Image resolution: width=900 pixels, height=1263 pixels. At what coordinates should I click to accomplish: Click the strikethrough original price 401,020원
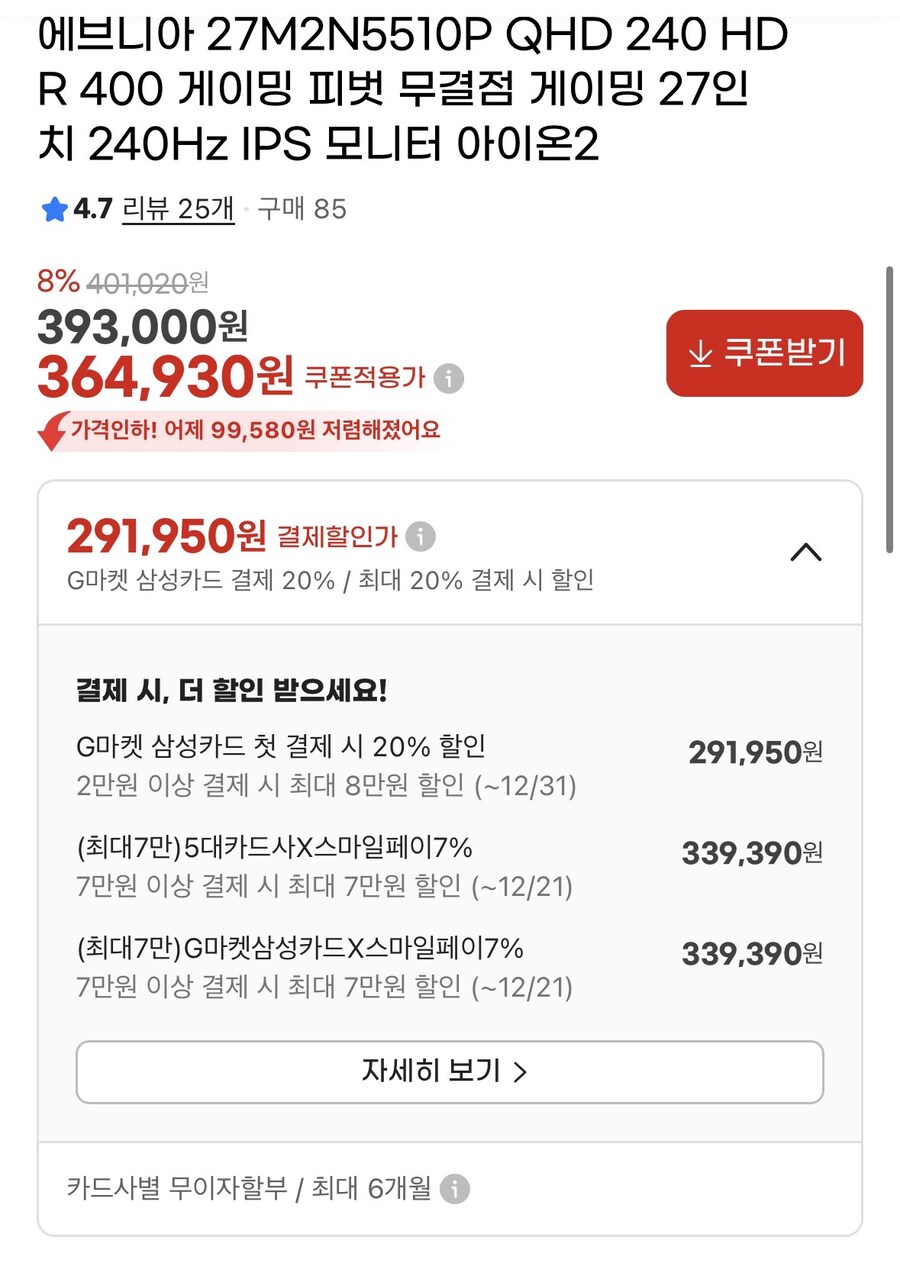pyautogui.click(x=150, y=282)
